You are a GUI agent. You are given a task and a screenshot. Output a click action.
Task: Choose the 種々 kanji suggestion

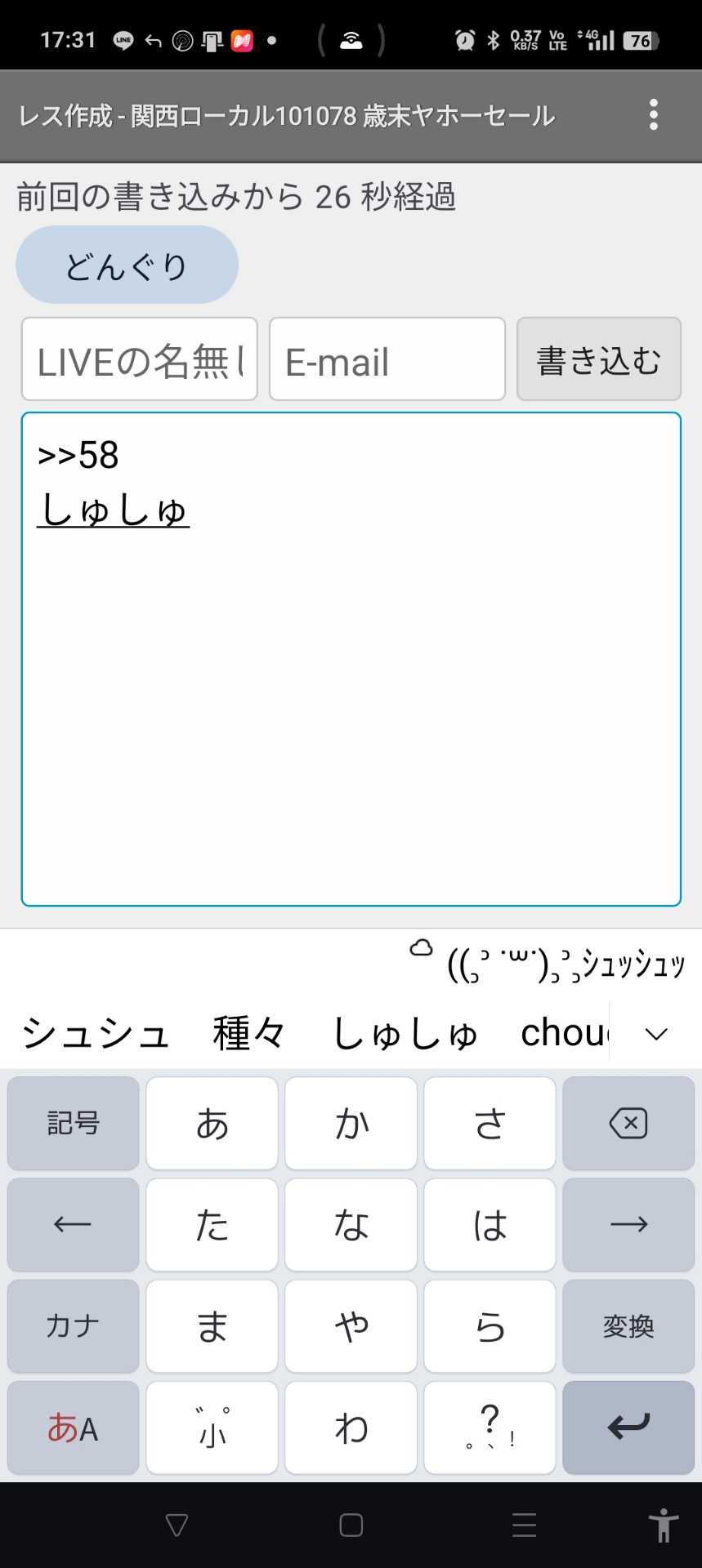(249, 1033)
